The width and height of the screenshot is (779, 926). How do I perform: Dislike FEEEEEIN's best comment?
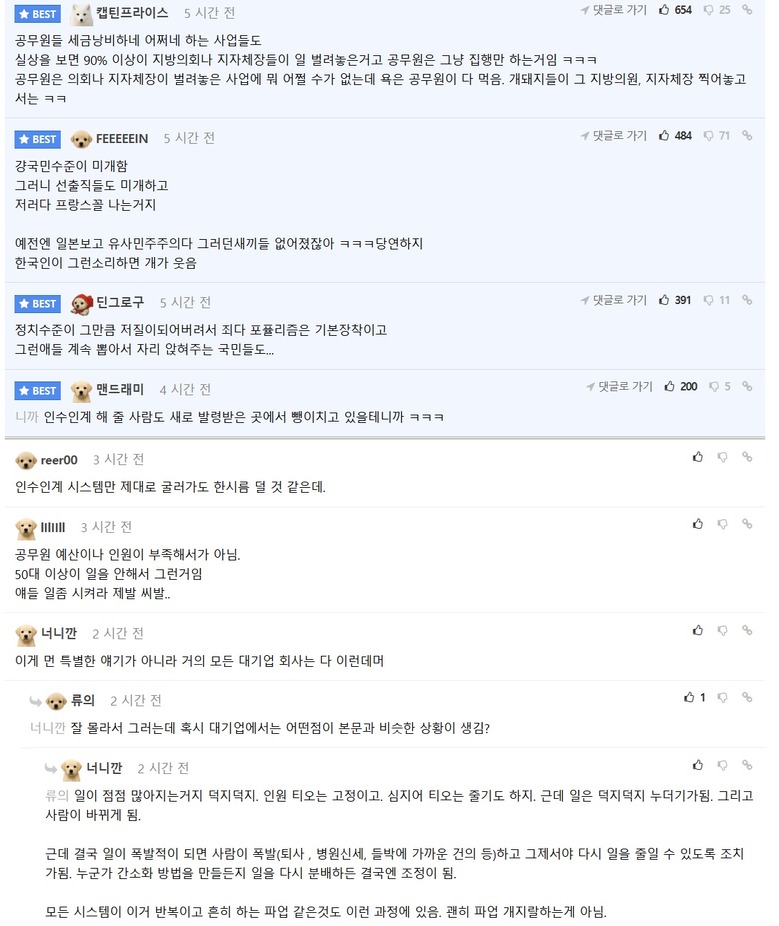pos(709,136)
